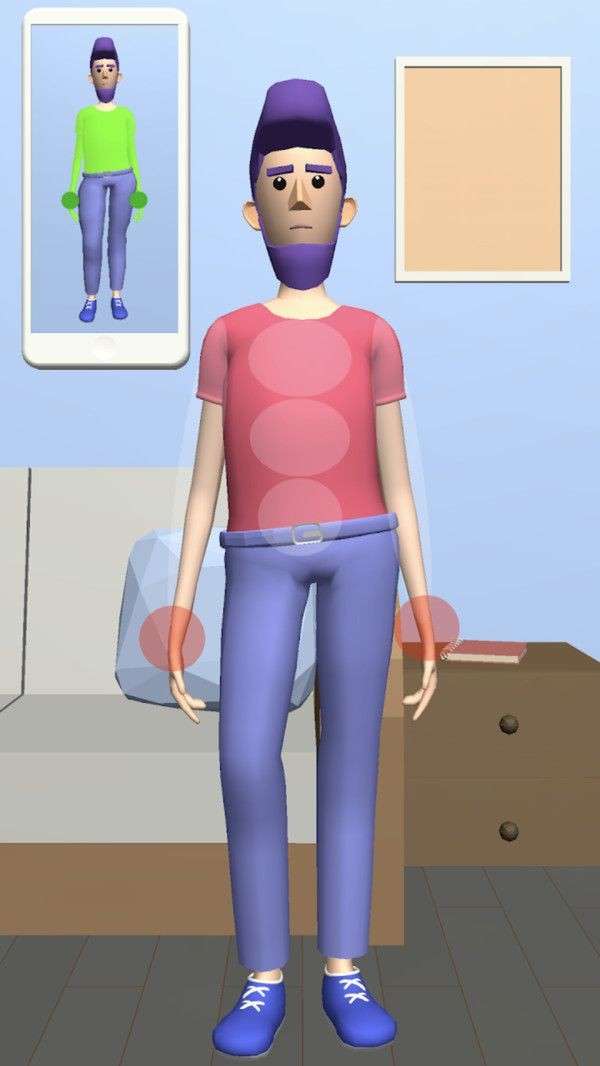Viewport: 600px width, 1066px height.
Task: Tap the middle torso highlight circle
Action: point(299,437)
